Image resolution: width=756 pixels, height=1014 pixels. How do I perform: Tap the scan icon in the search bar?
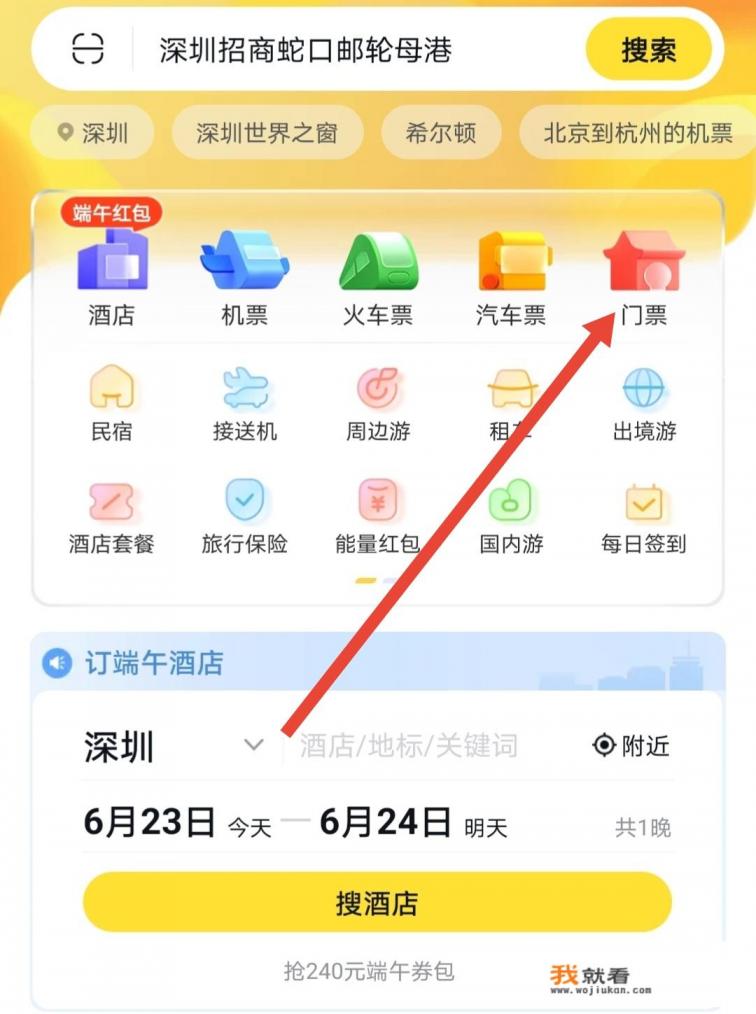click(88, 49)
